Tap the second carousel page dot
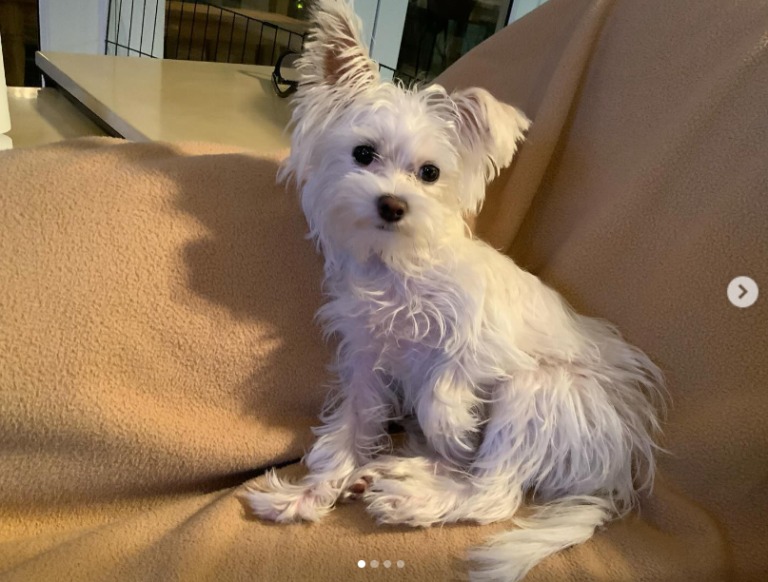Screen dimensions: 768x582 coord(375,564)
